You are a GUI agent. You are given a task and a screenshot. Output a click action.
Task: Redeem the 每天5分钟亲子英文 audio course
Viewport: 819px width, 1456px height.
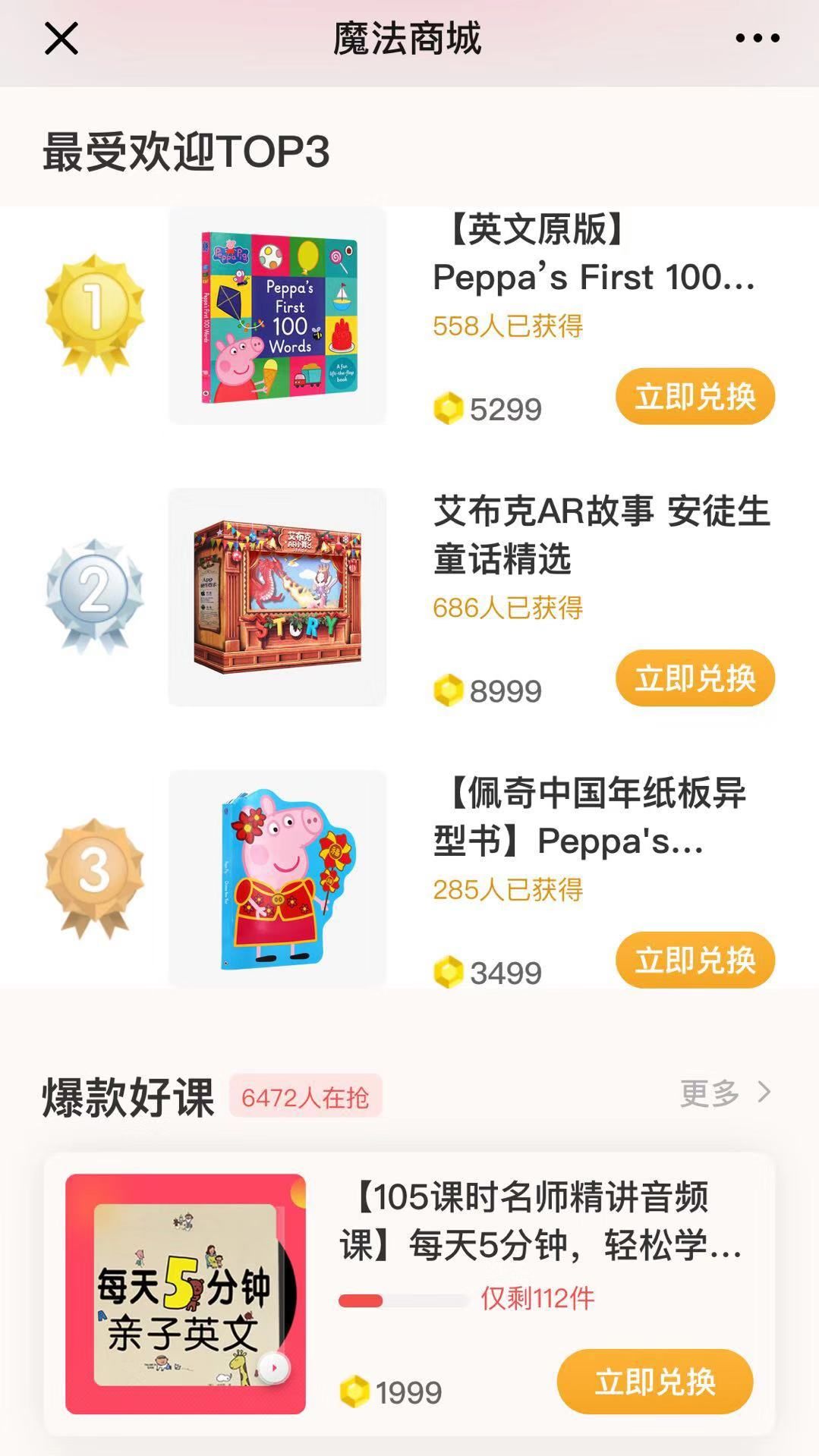[654, 1382]
